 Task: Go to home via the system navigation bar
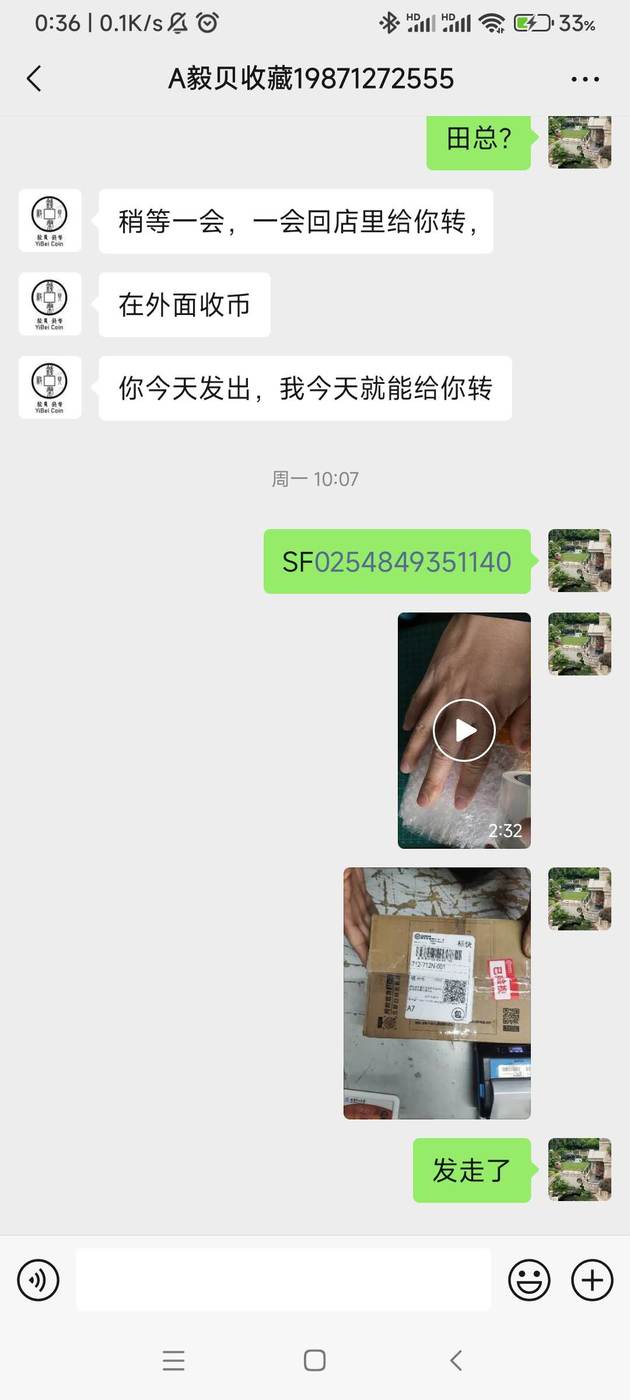[x=314, y=1360]
